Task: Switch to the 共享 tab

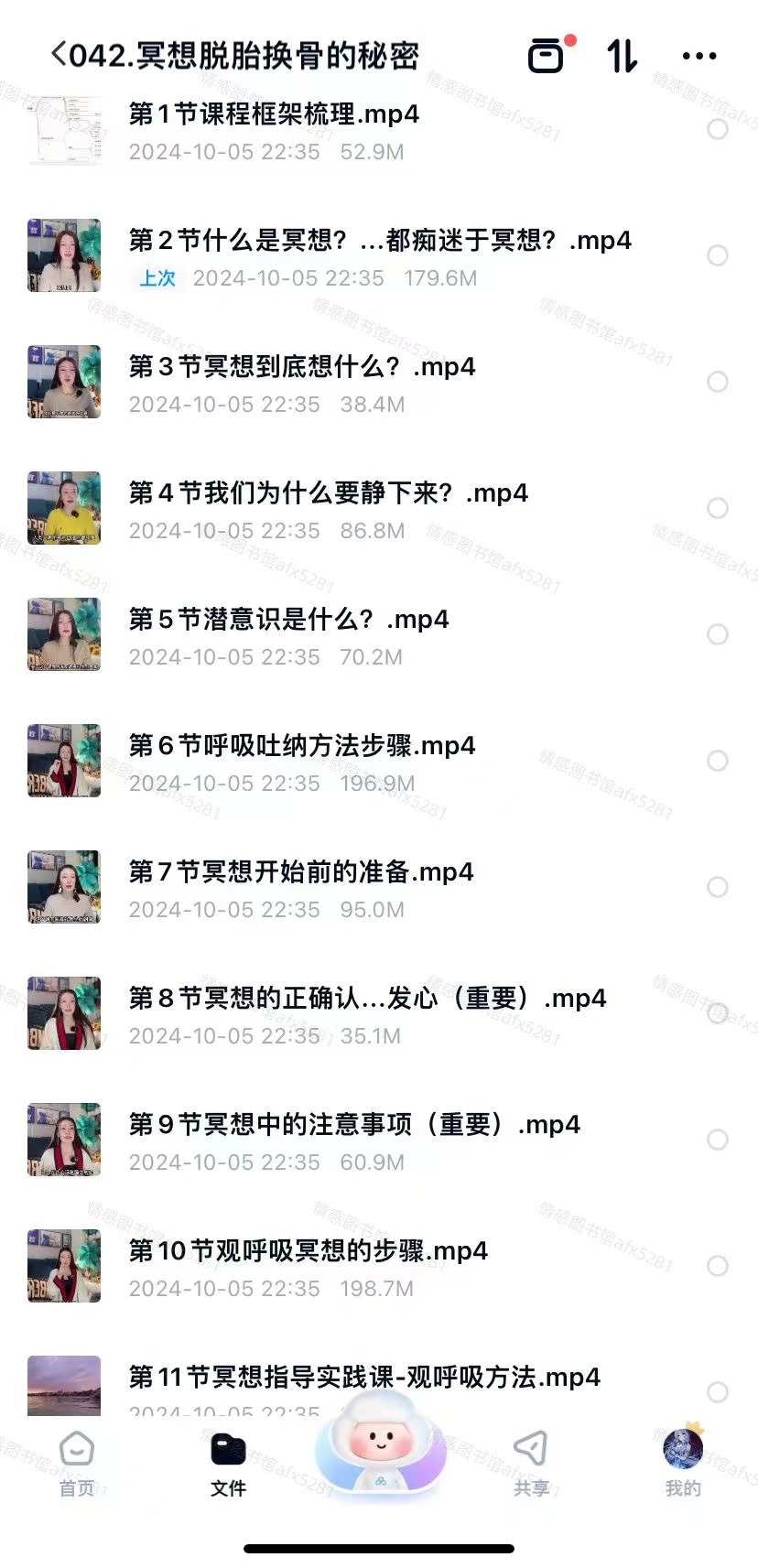Action: pos(531,1463)
